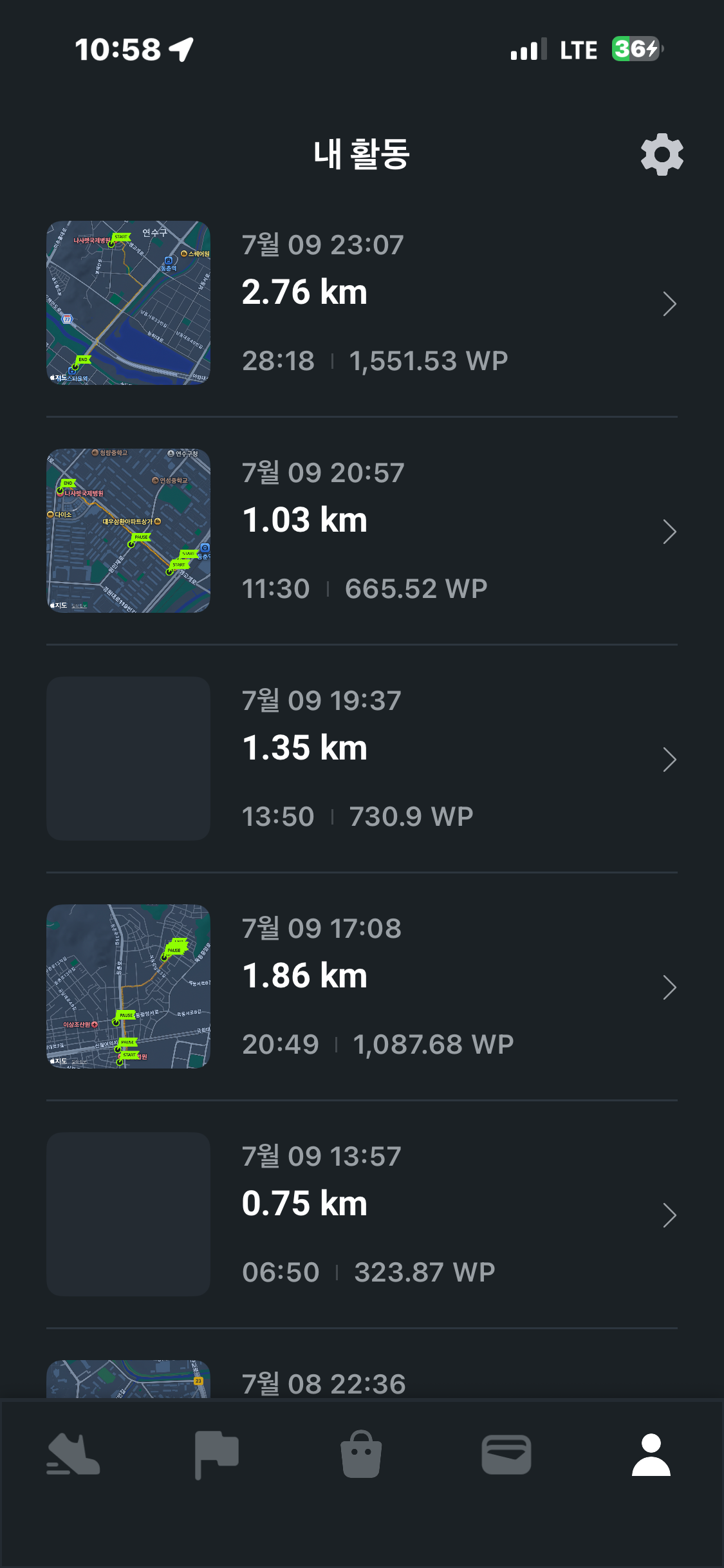Select the profile tab

click(651, 1455)
